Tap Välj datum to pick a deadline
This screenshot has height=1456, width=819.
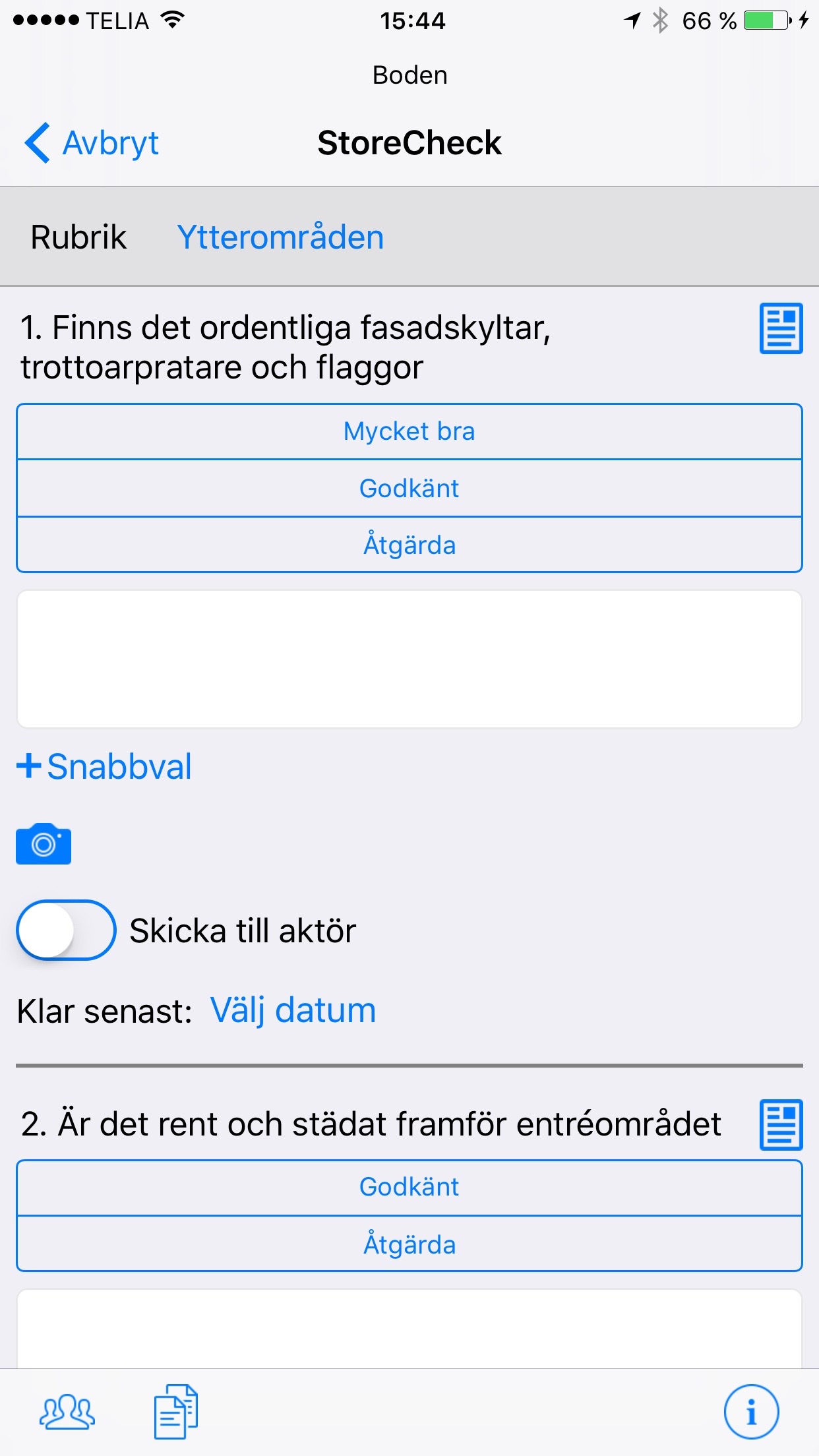293,1010
